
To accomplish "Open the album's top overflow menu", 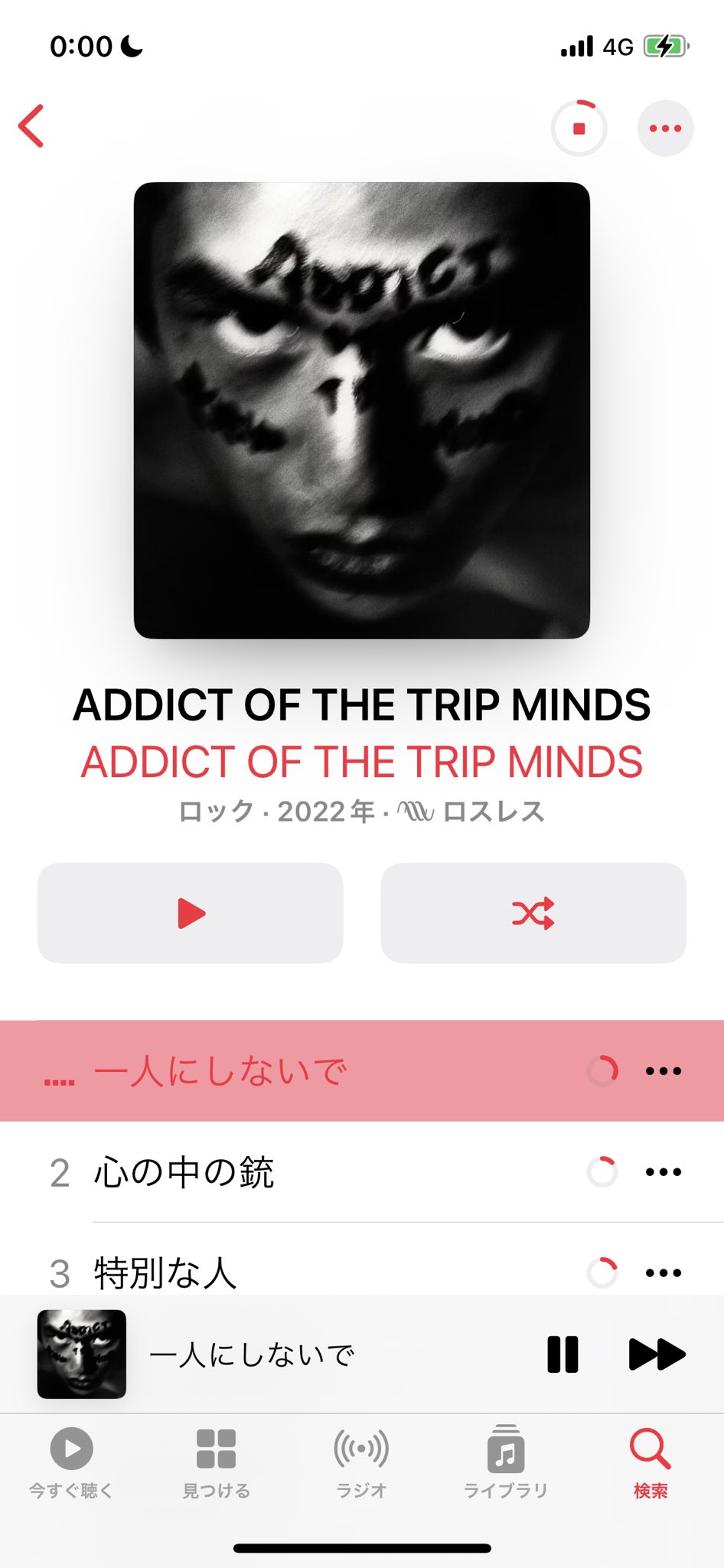I will click(x=665, y=129).
